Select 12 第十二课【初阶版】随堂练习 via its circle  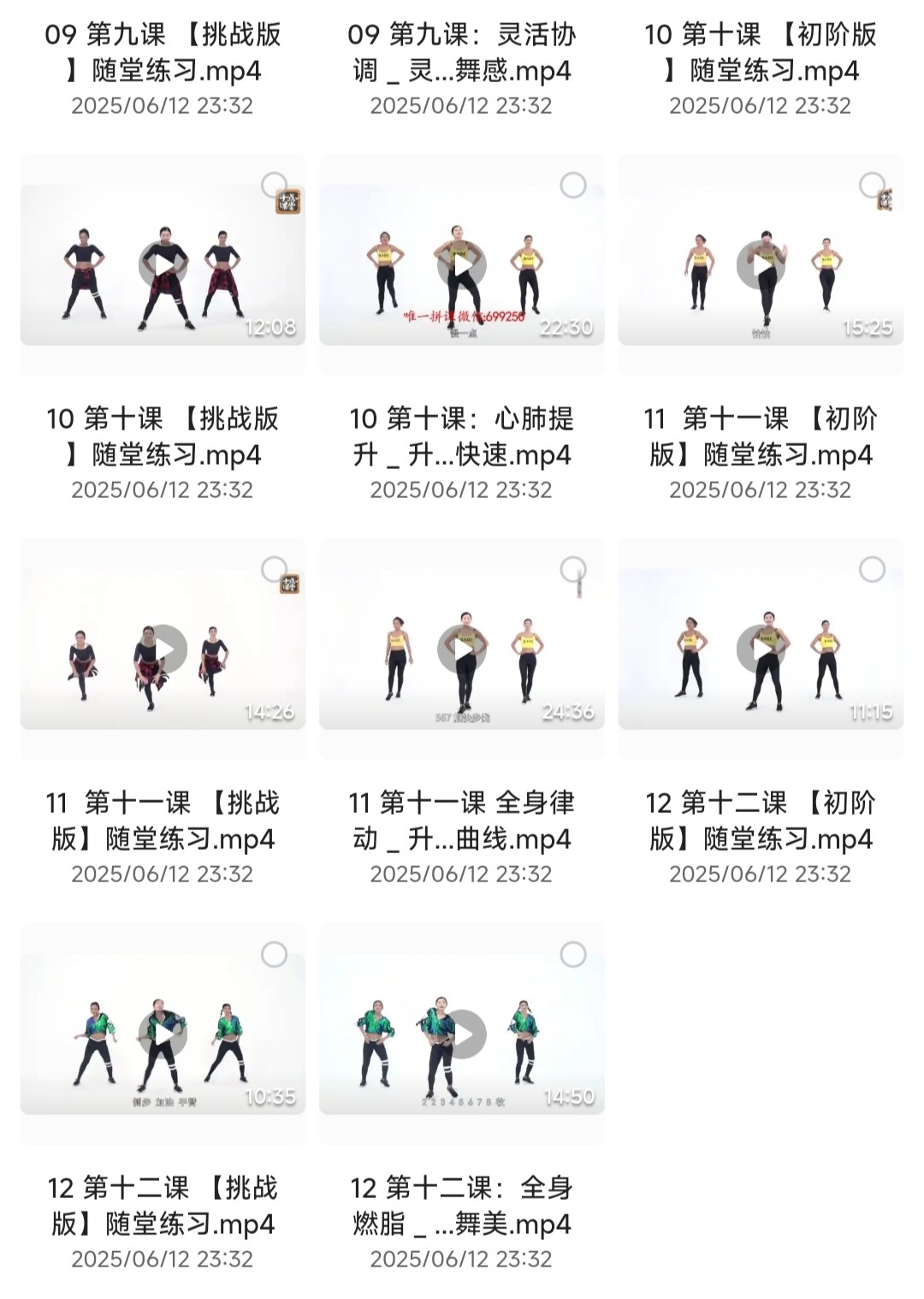point(872,569)
